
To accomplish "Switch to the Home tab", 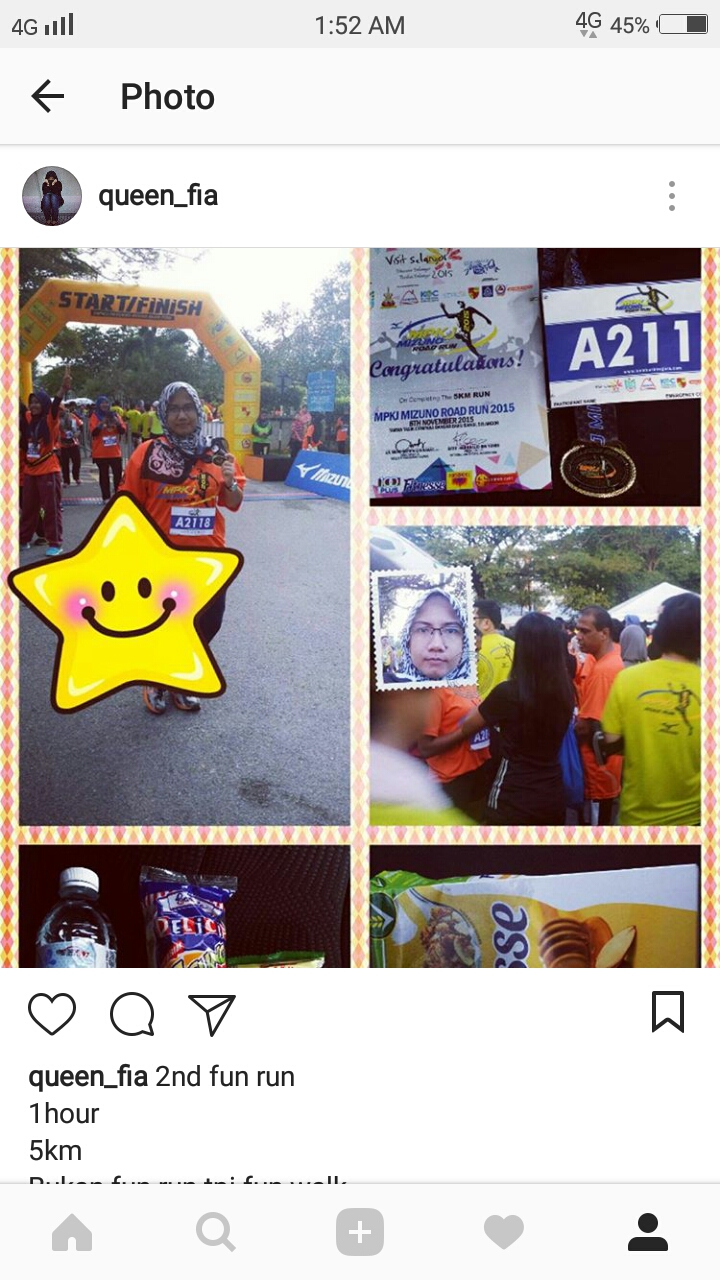I will (72, 1232).
